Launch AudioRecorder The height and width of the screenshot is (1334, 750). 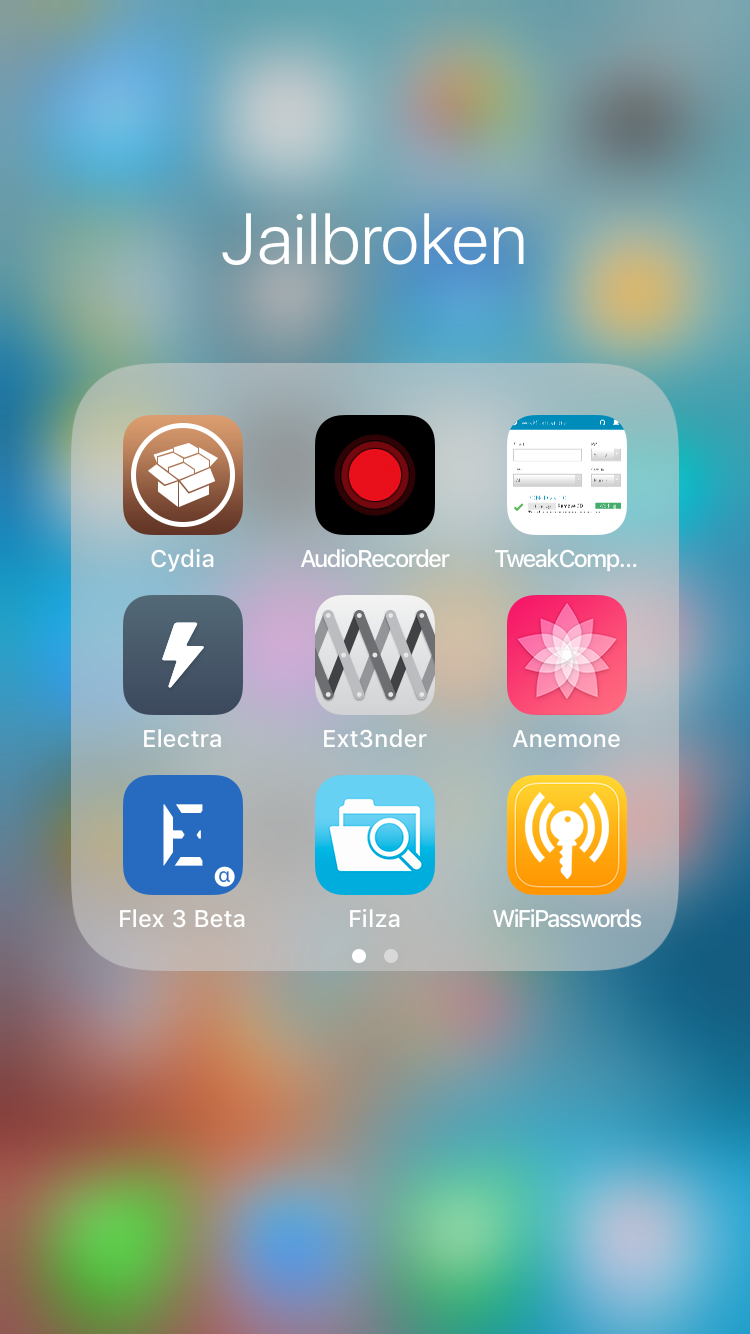tap(374, 475)
